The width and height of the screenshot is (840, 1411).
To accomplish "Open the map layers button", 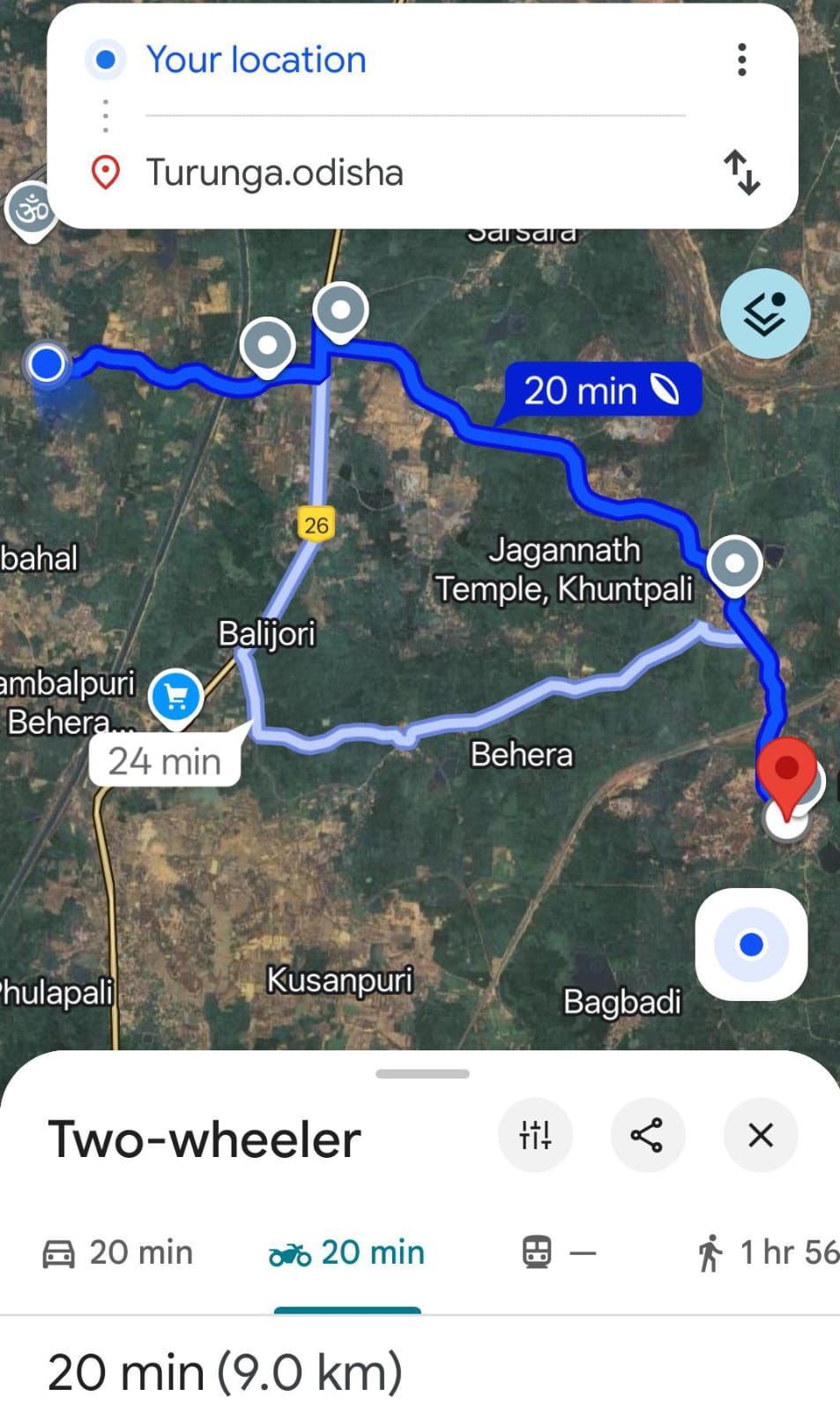I will tap(764, 314).
